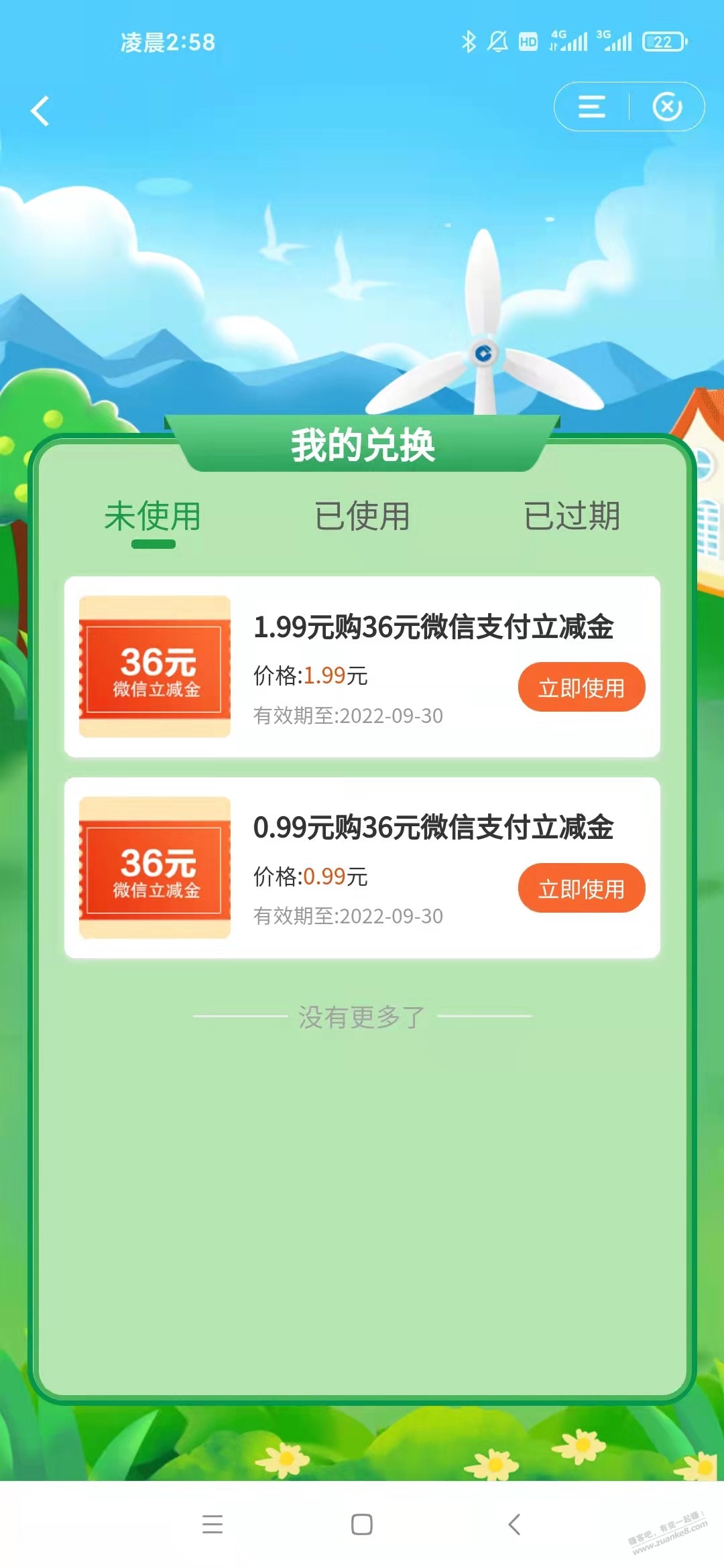Go back using the top-left arrow
The width and height of the screenshot is (724, 1568).
[40, 111]
